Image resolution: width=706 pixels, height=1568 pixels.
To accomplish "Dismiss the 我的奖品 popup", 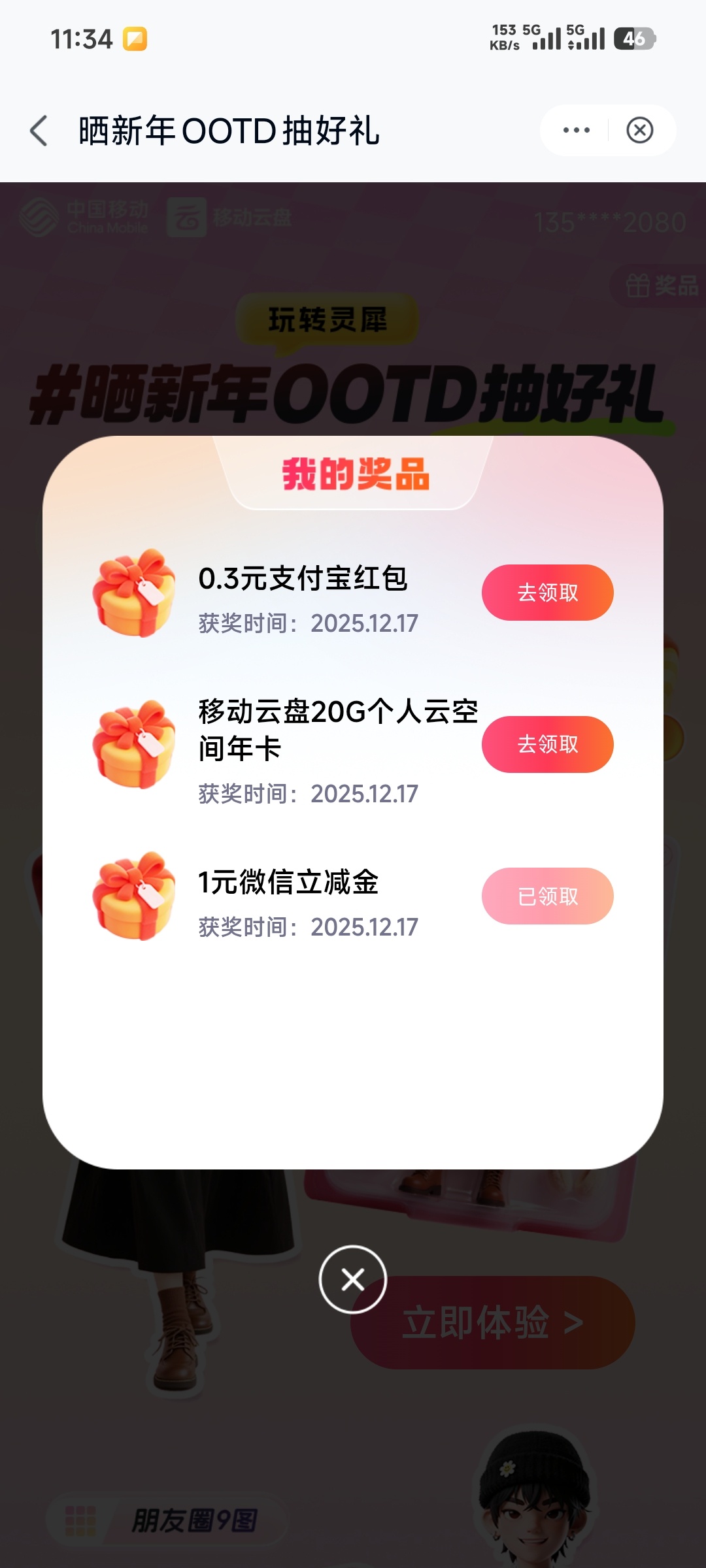I will 353,1279.
